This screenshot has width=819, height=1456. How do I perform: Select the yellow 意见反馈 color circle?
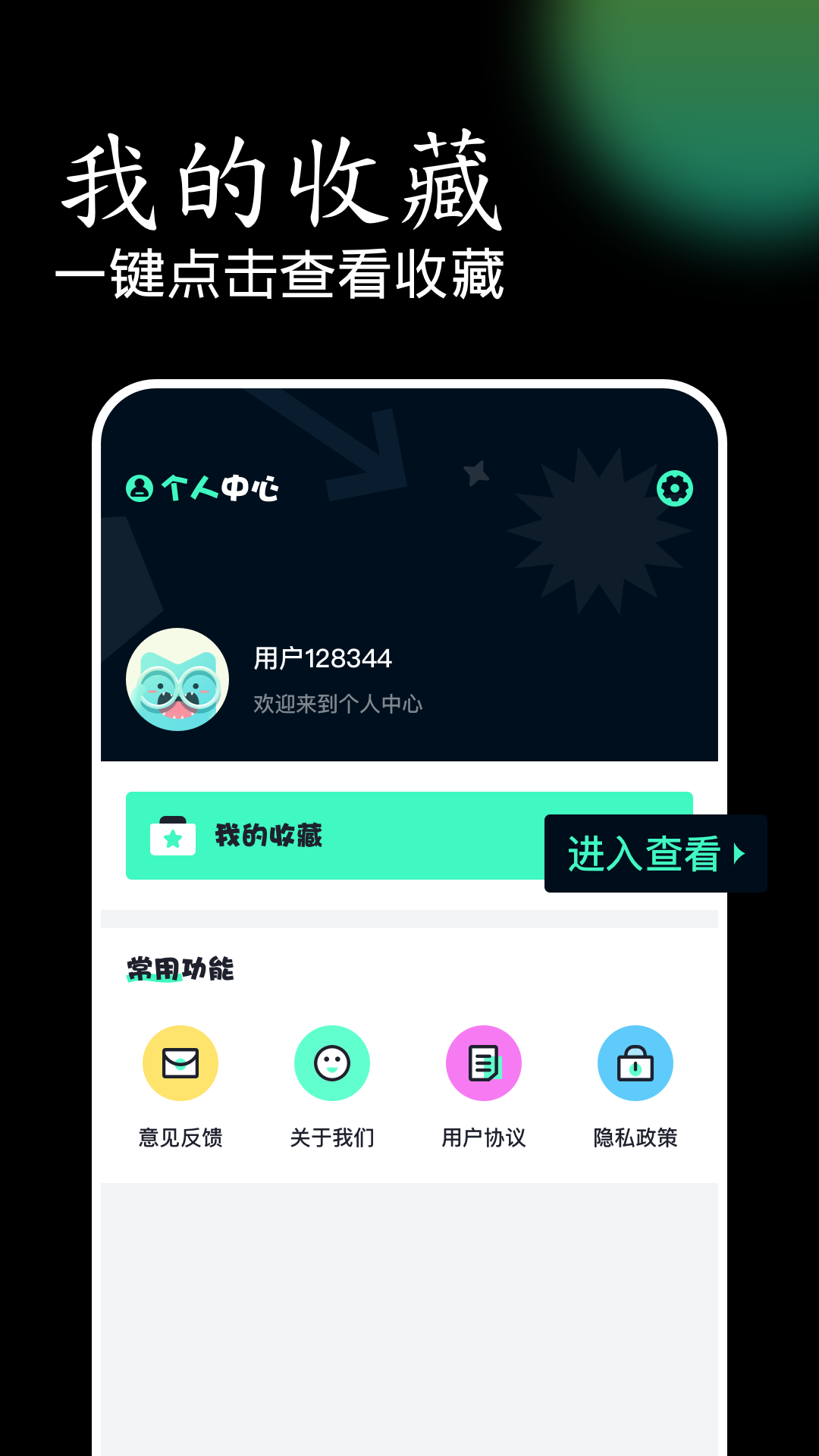coord(180,1062)
